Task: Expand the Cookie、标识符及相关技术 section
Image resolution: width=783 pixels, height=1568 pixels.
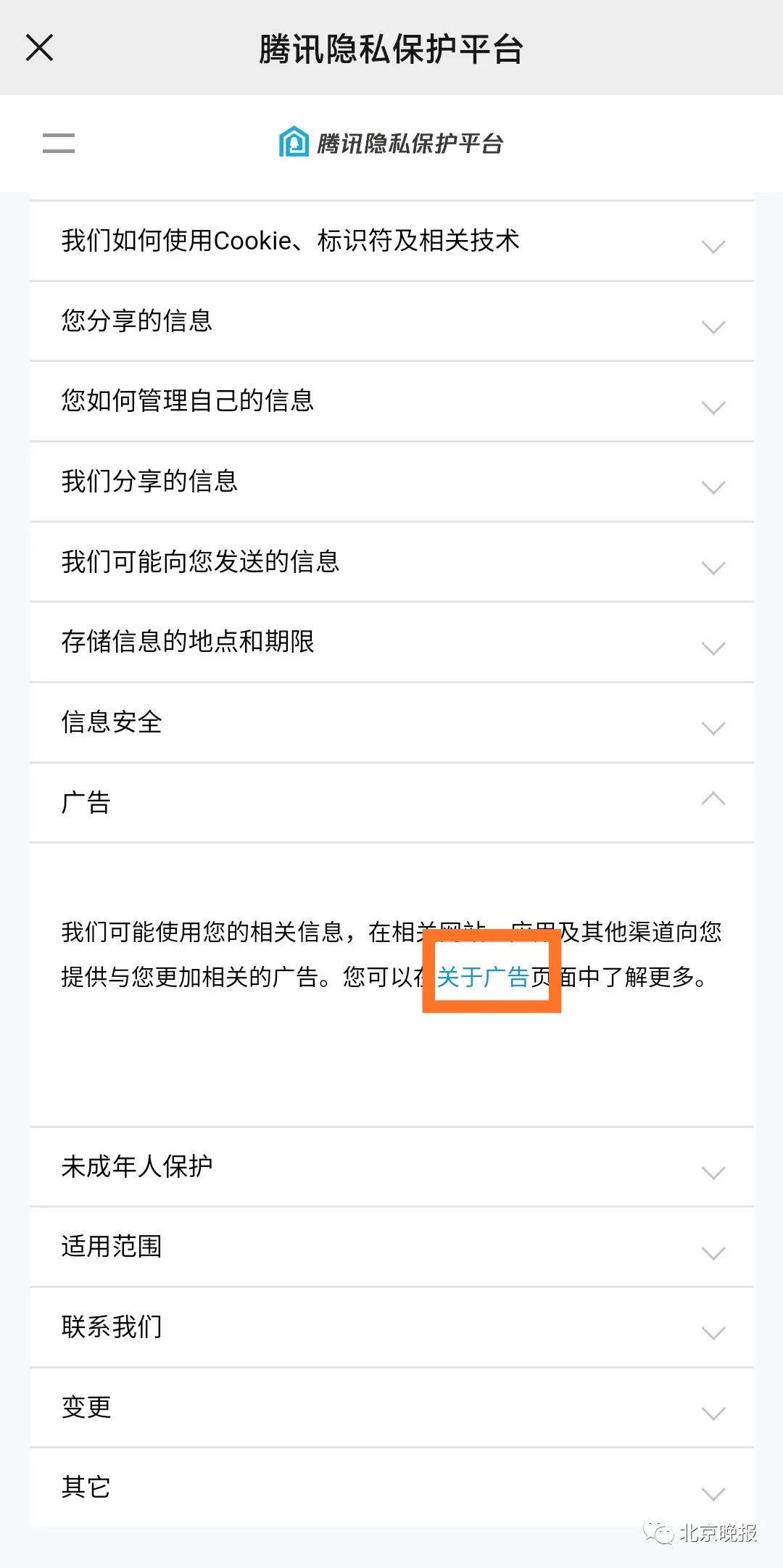Action: click(391, 242)
